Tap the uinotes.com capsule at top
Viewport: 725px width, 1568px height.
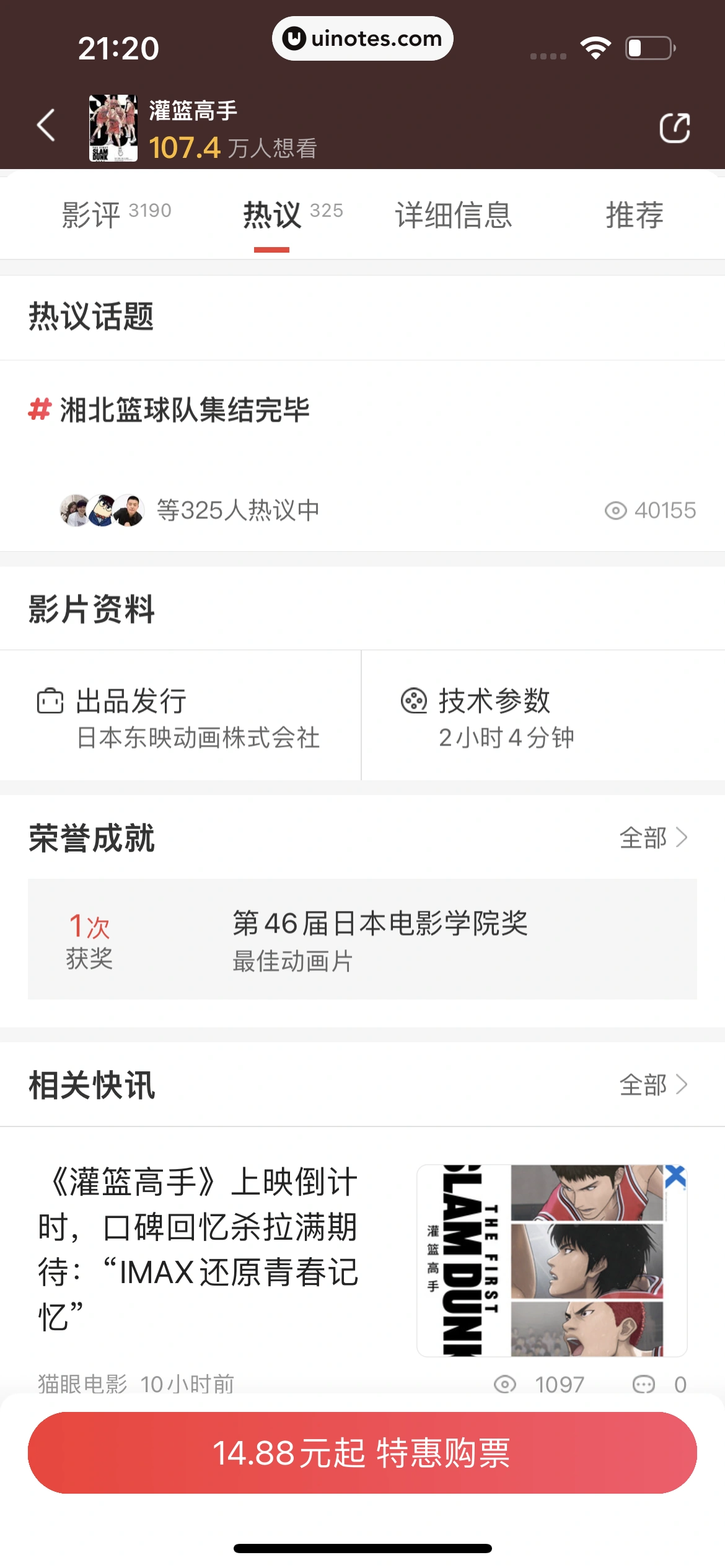point(362,38)
